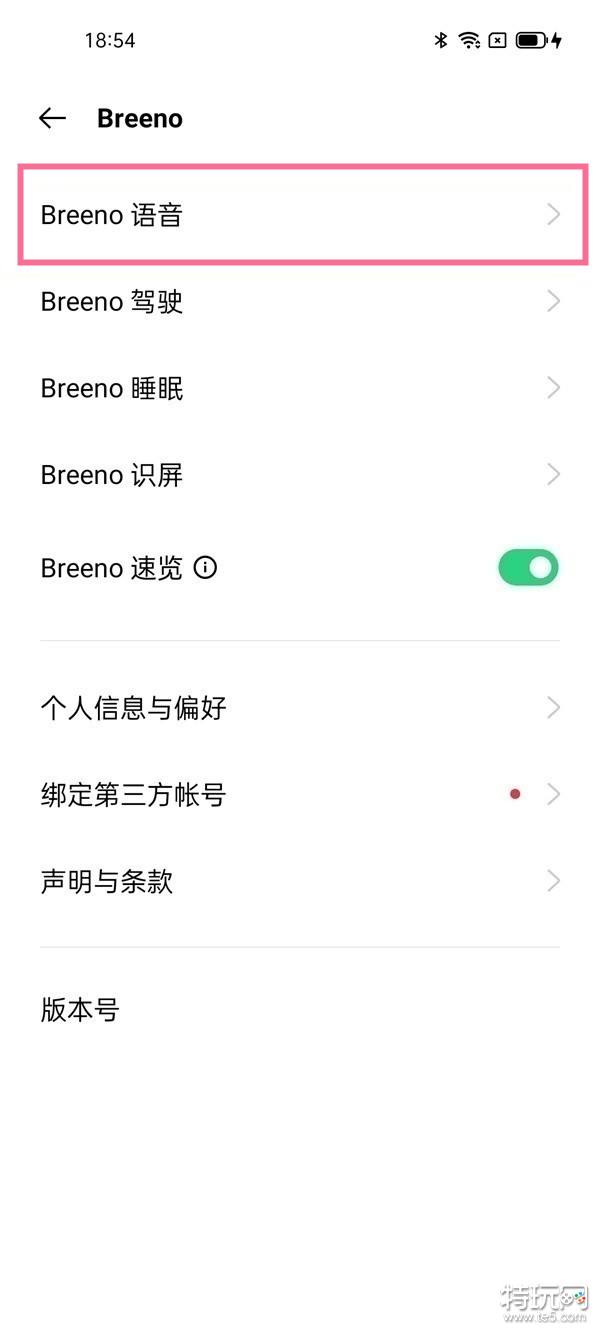Open Breeno 语音 settings
The width and height of the screenshot is (600, 1333).
[300, 215]
